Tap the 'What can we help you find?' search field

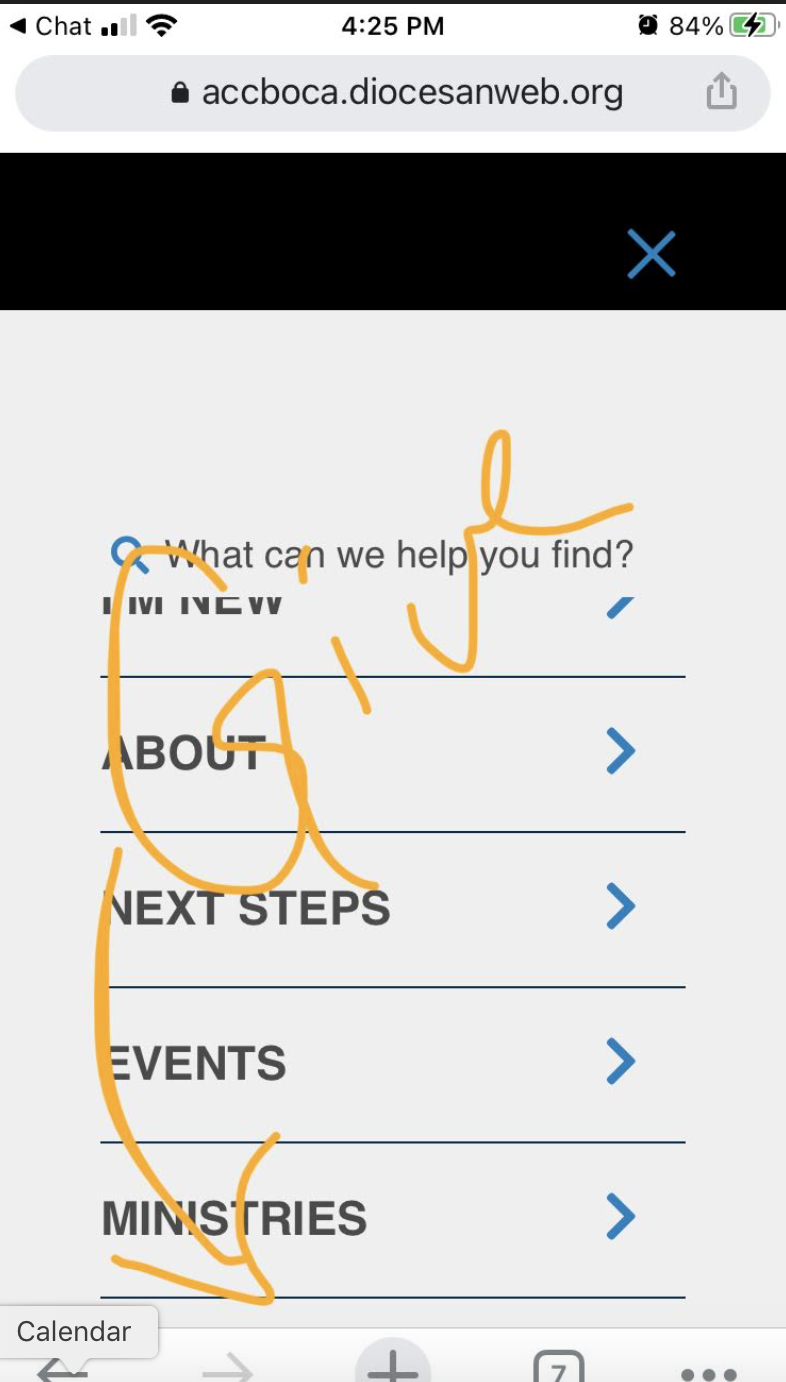(x=397, y=554)
